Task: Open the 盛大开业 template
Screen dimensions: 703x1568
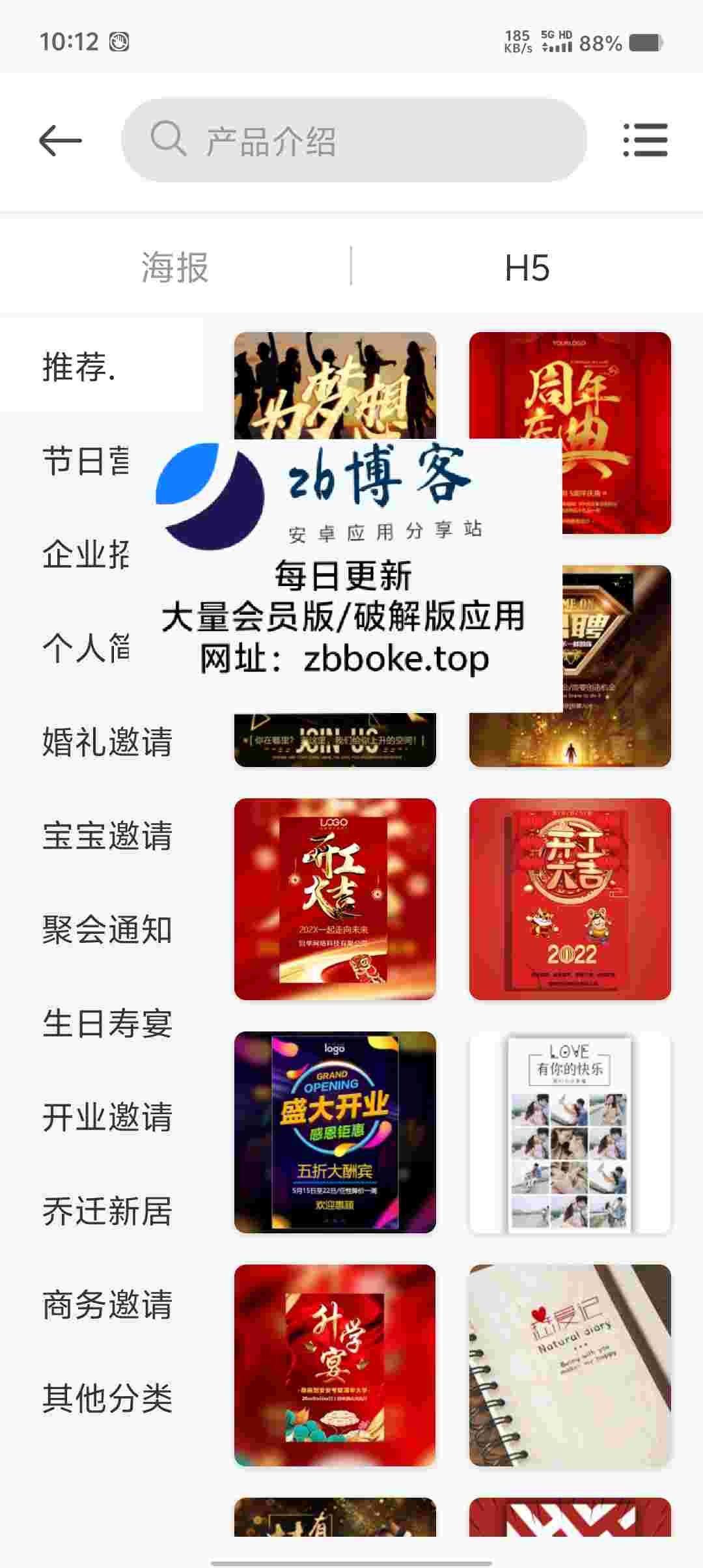Action: tap(335, 1132)
